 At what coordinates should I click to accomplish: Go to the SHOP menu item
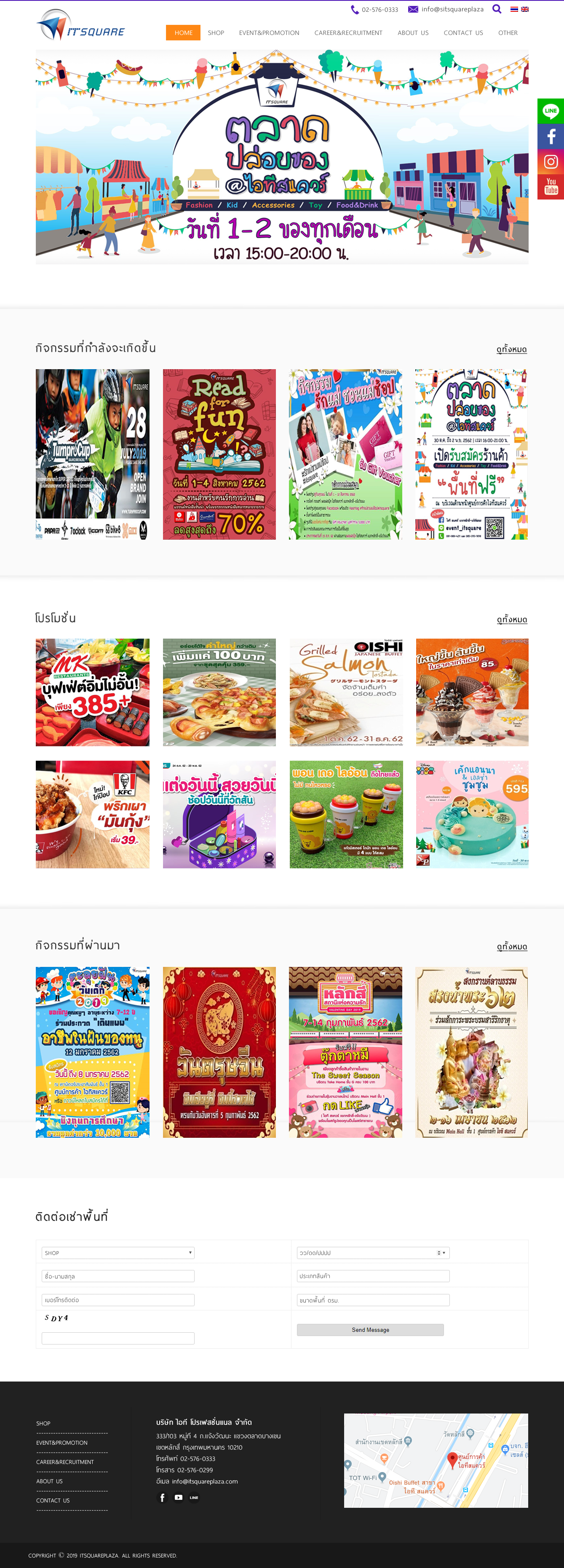click(216, 33)
